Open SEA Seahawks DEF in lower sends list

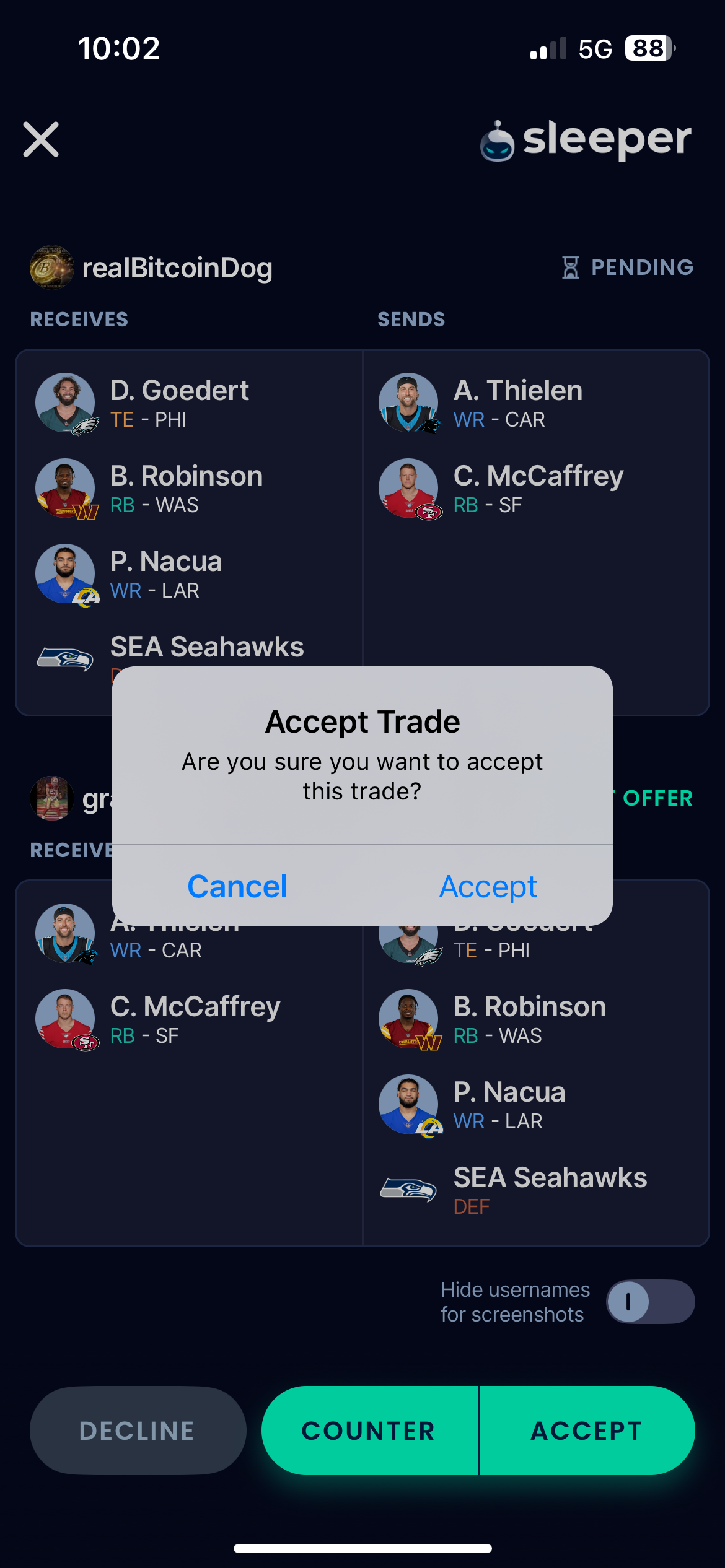[x=549, y=1189]
